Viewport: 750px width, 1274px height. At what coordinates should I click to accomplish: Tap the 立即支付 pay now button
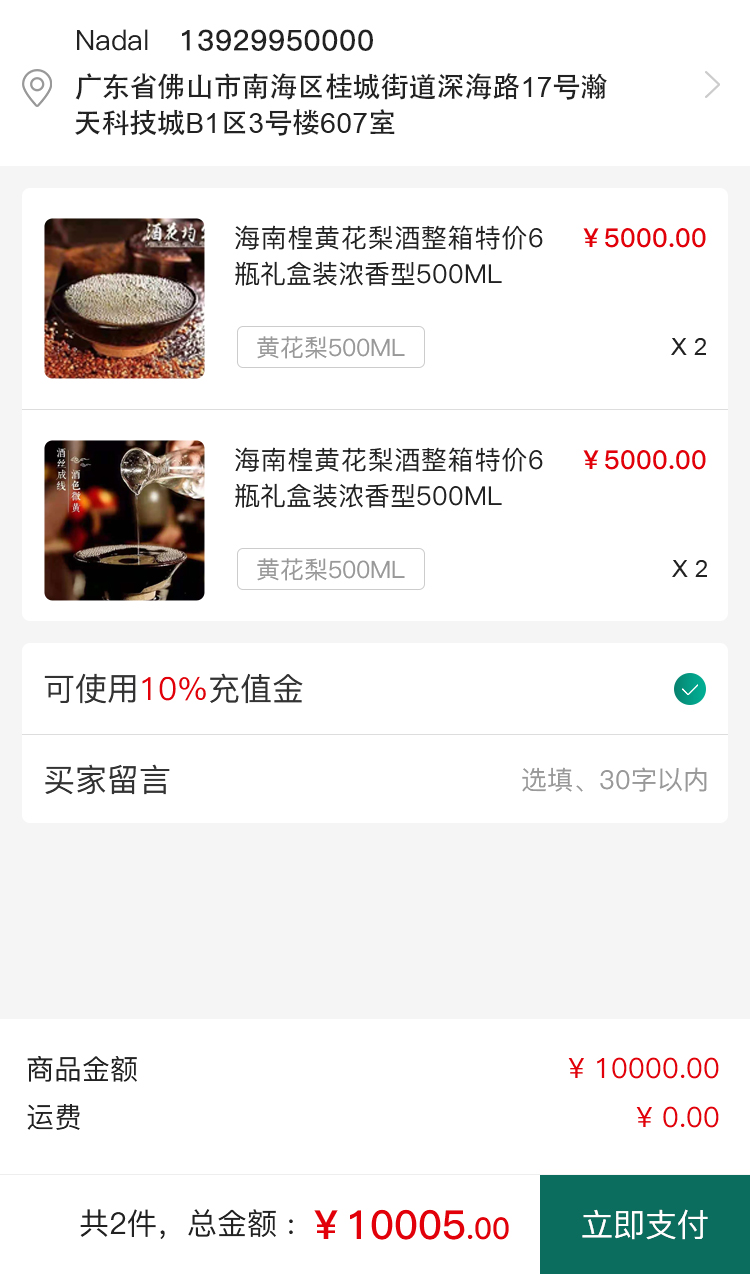pos(645,1224)
